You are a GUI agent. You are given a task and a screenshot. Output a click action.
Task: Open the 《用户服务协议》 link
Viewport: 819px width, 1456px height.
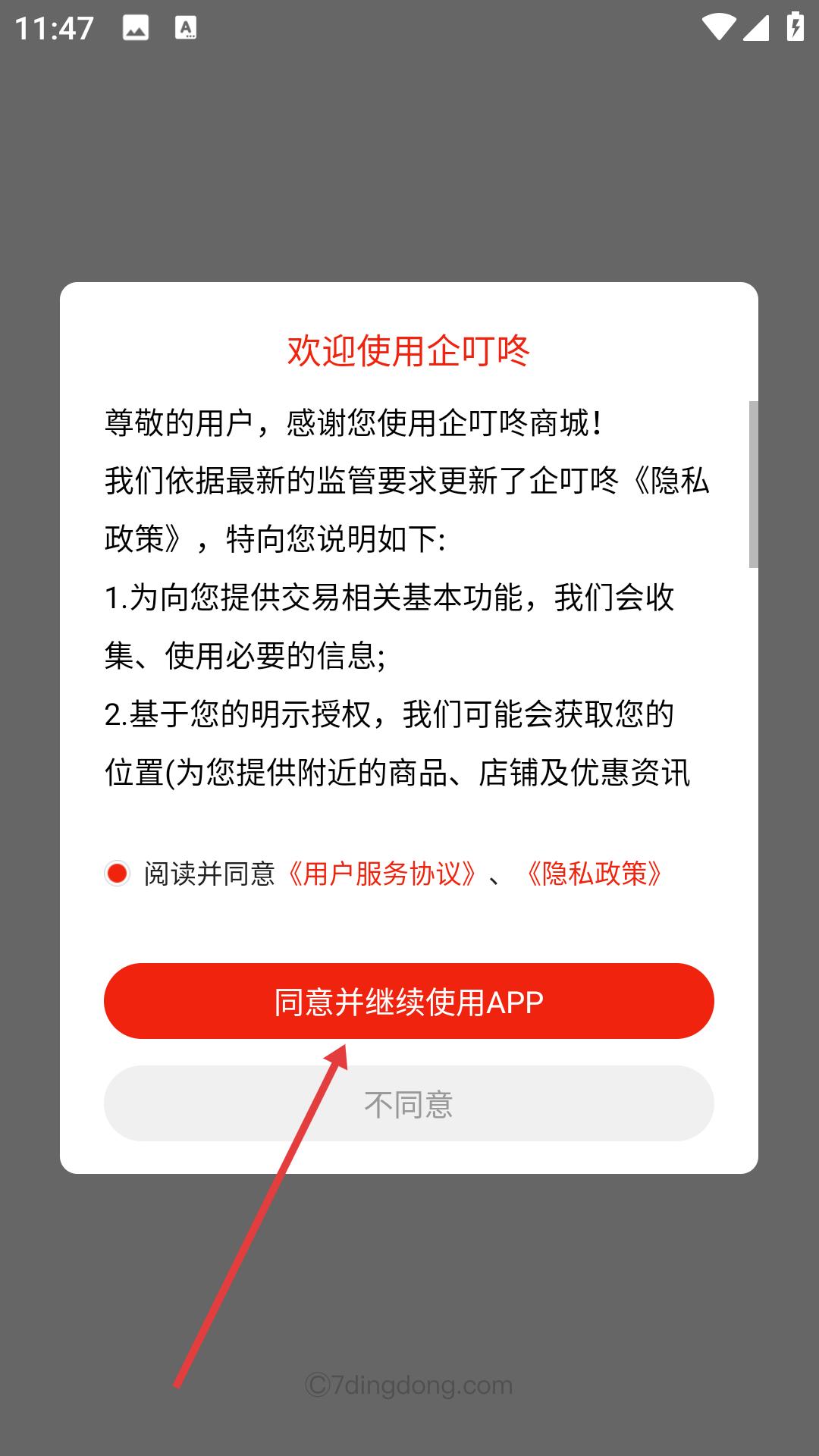click(380, 874)
